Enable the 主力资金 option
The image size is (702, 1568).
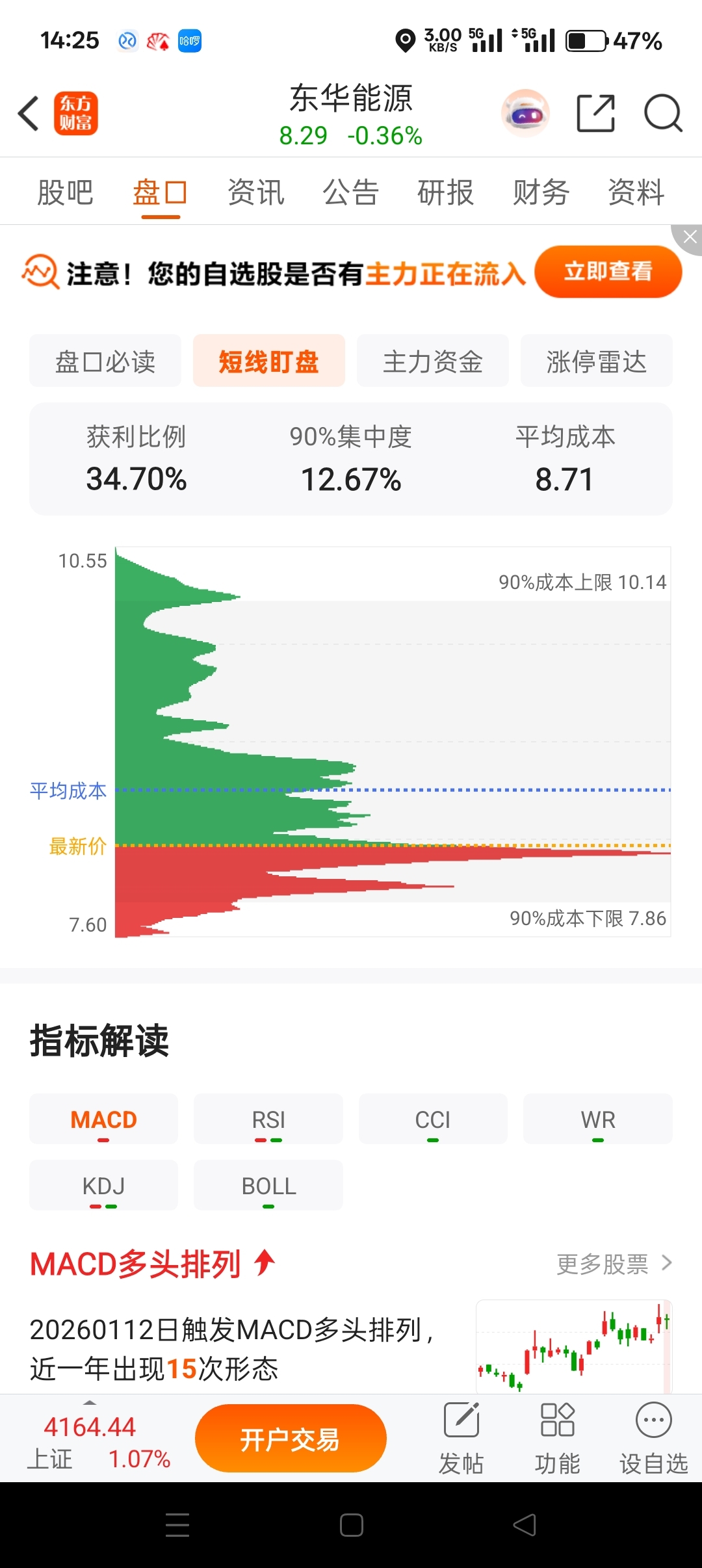[432, 361]
